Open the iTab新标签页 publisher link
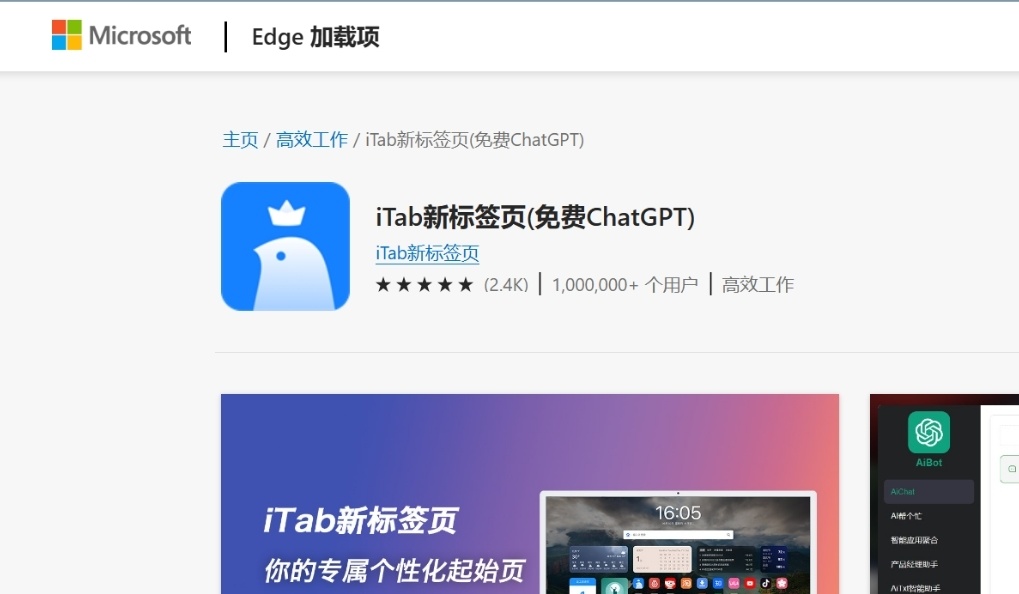This screenshot has width=1019, height=594. (427, 254)
